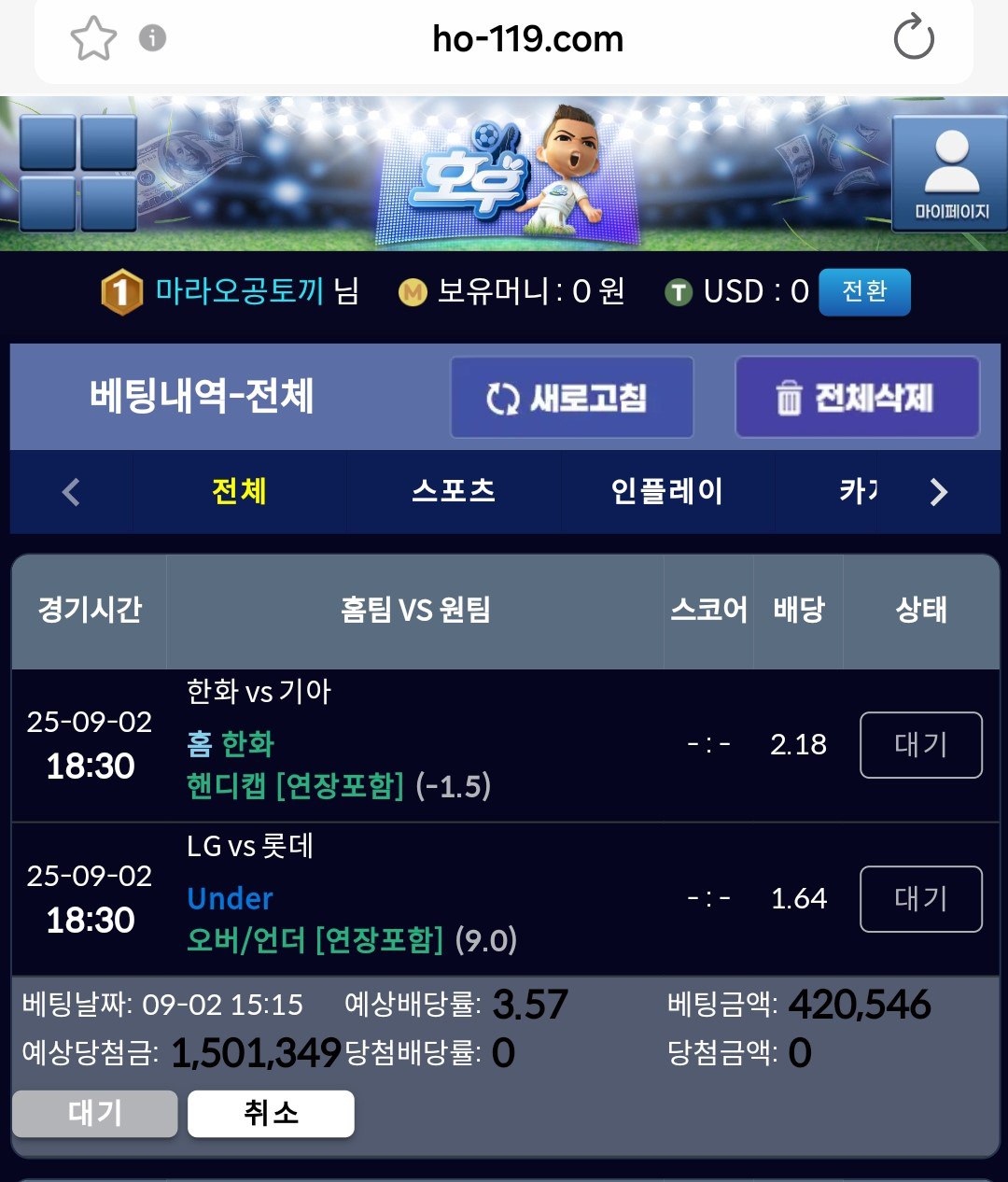The width and height of the screenshot is (1008, 1182).
Task: Tap the 전환 button
Action: (x=863, y=291)
